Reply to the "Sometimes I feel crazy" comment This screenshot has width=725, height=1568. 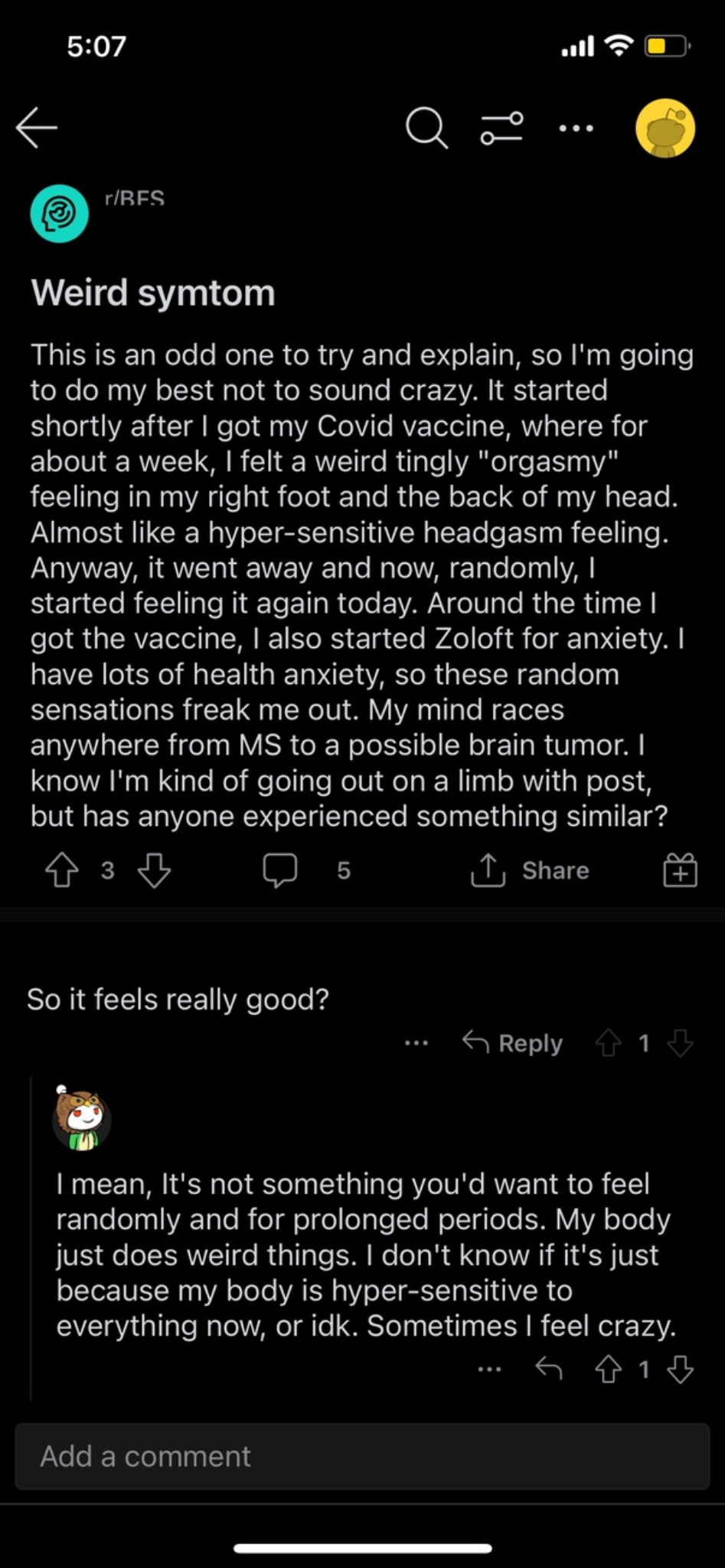coord(549,1369)
